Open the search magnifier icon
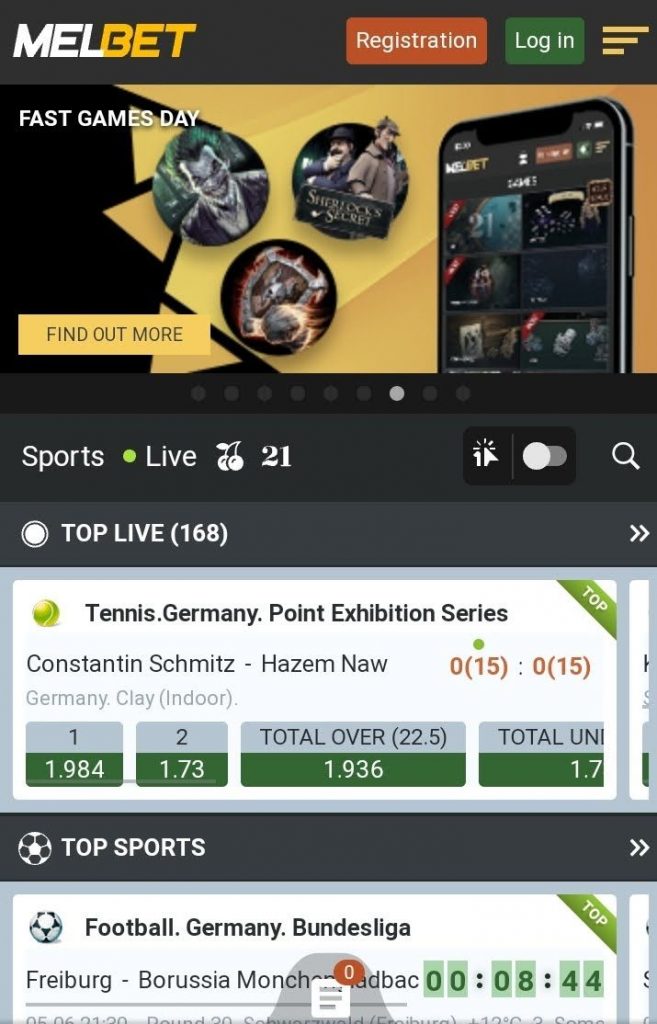This screenshot has height=1024, width=657. pyautogui.click(x=625, y=457)
